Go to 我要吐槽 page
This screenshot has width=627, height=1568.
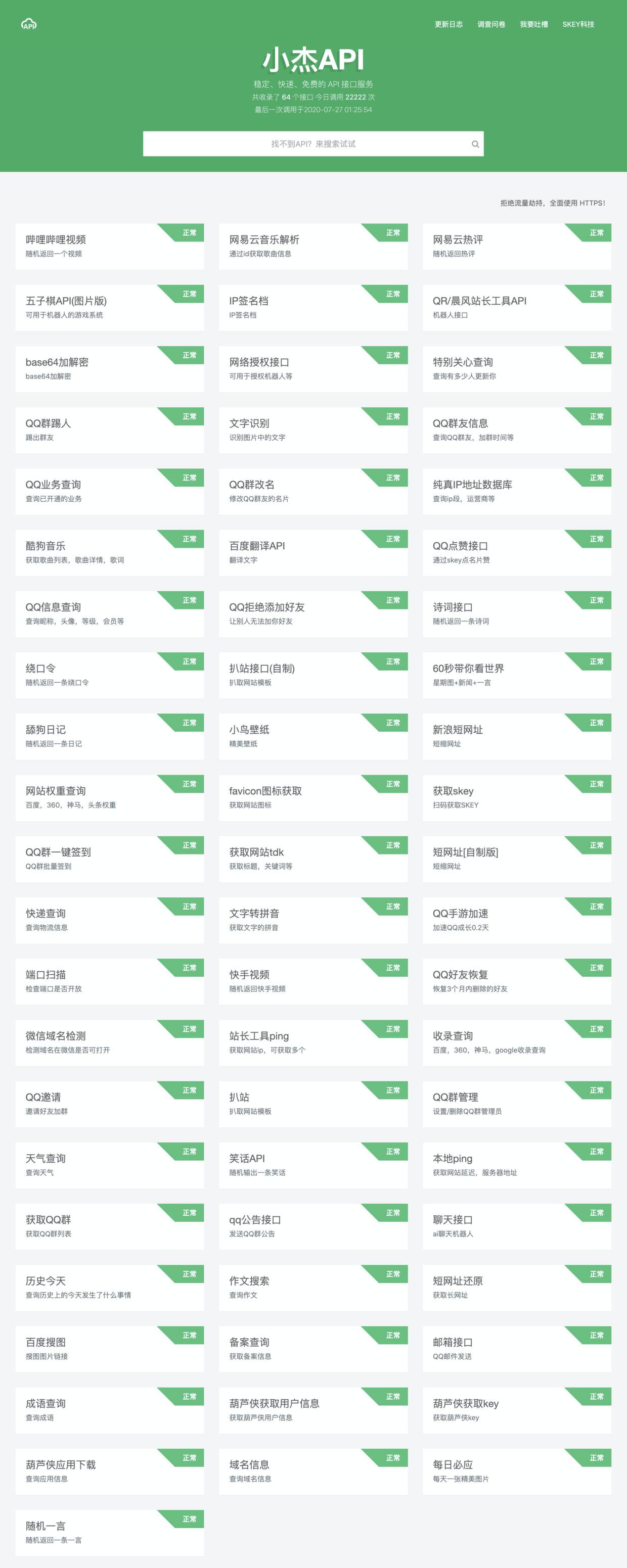[x=534, y=24]
